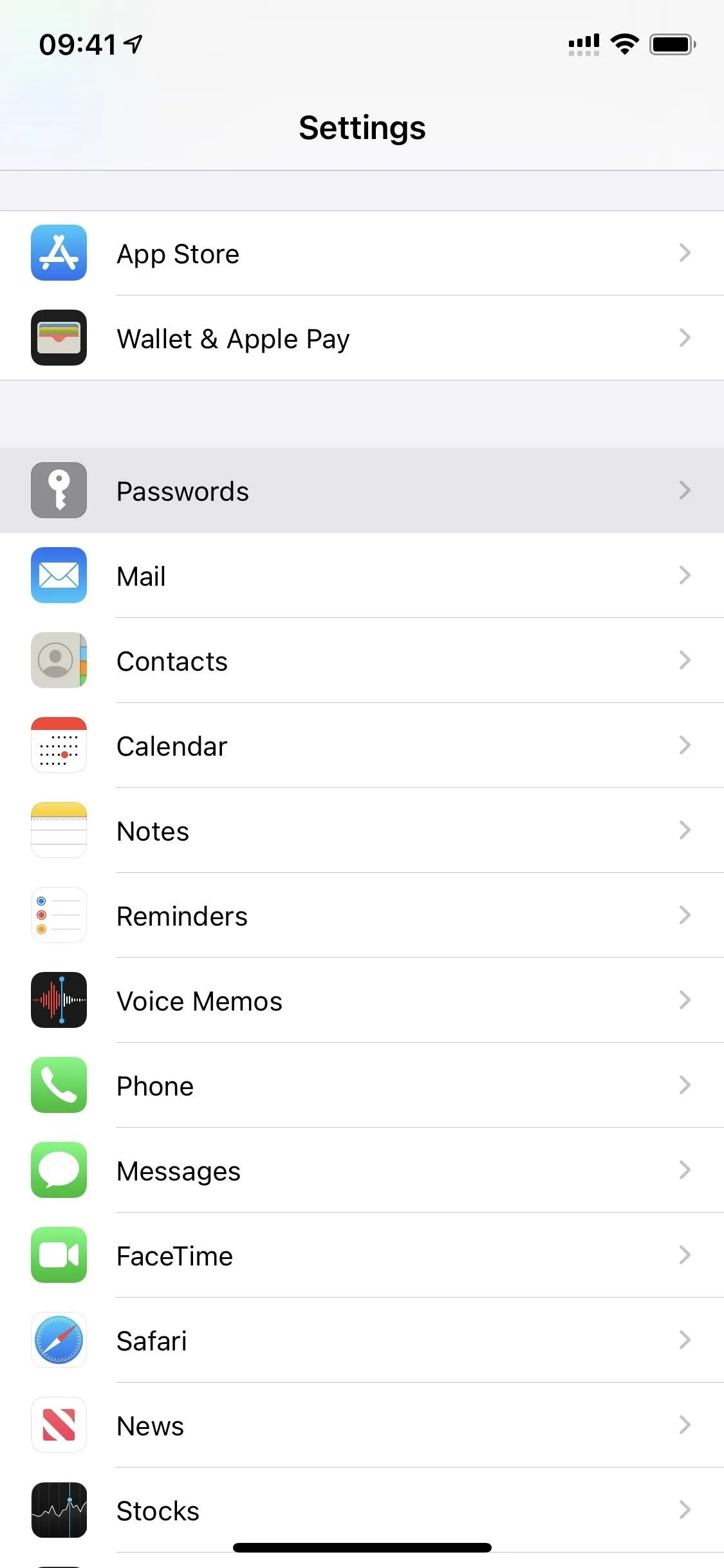This screenshot has width=724, height=1568.
Task: Open Notes settings
Action: tap(362, 830)
